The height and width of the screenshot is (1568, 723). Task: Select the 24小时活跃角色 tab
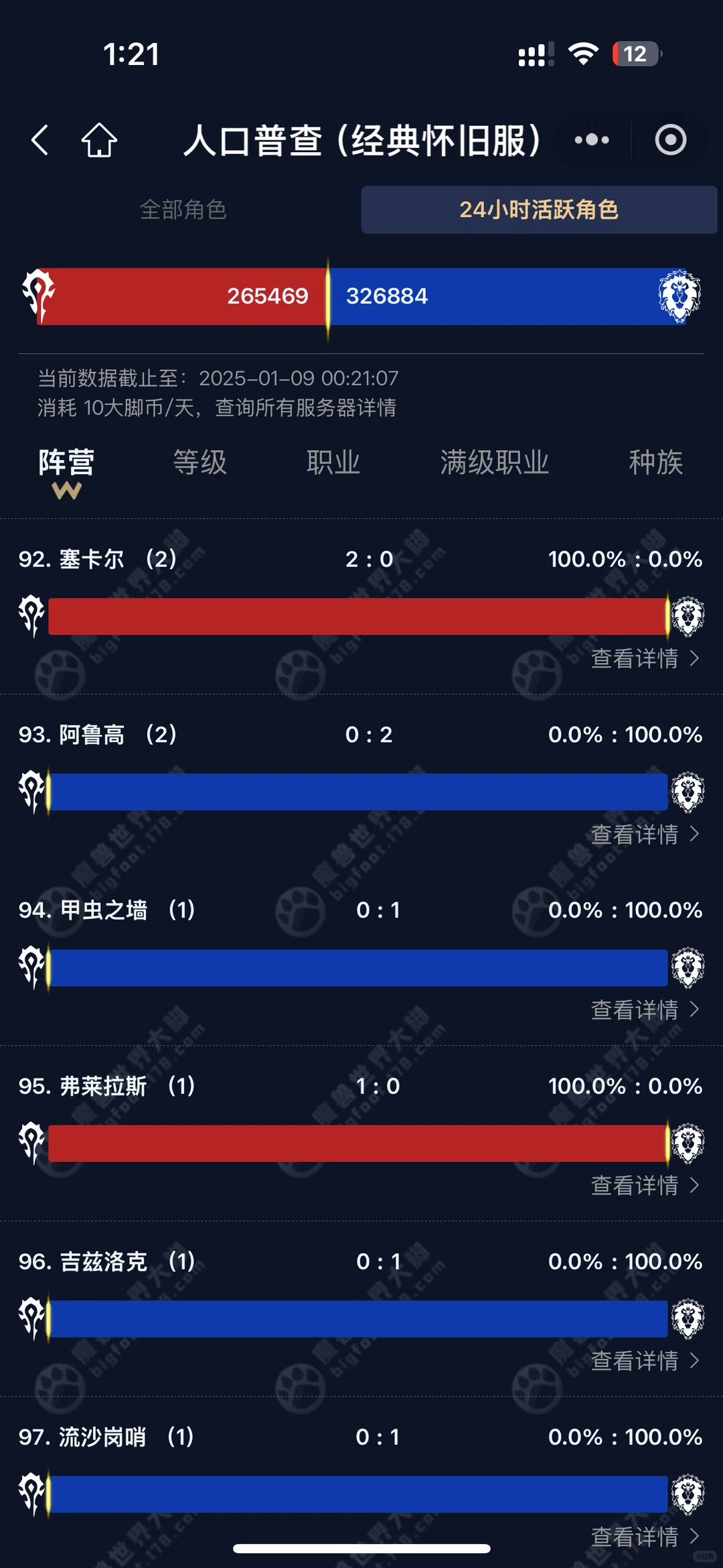pyautogui.click(x=539, y=210)
